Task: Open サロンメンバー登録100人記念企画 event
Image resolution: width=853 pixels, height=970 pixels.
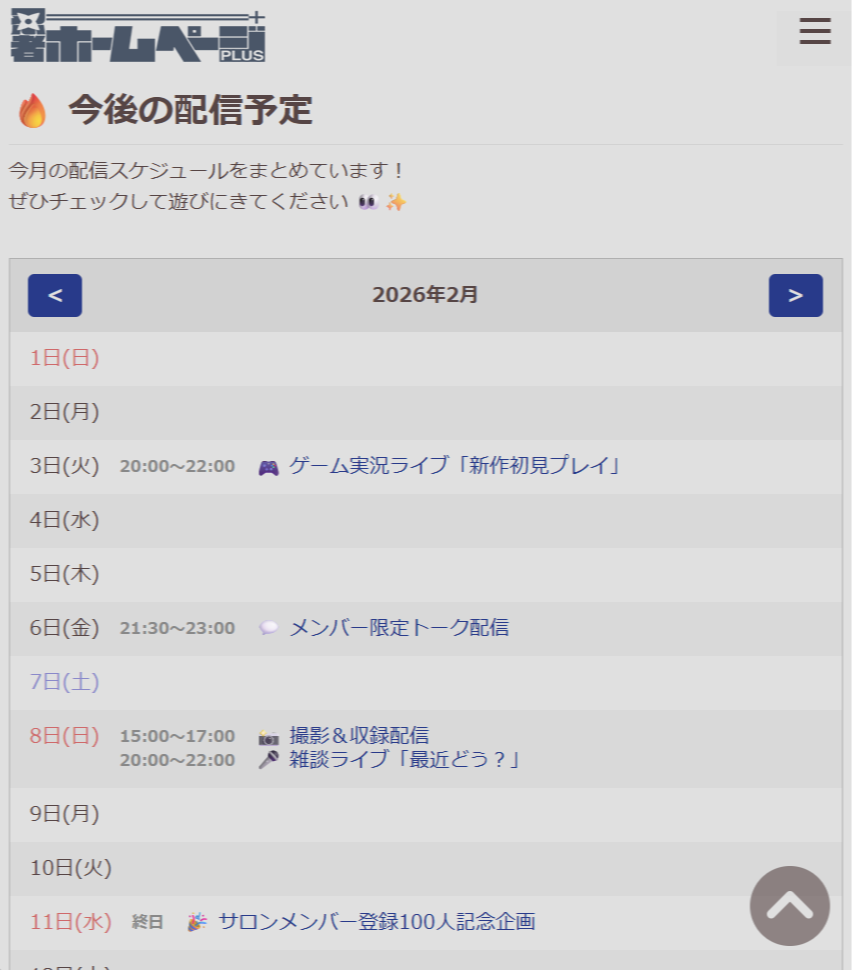Action: pyautogui.click(x=376, y=922)
